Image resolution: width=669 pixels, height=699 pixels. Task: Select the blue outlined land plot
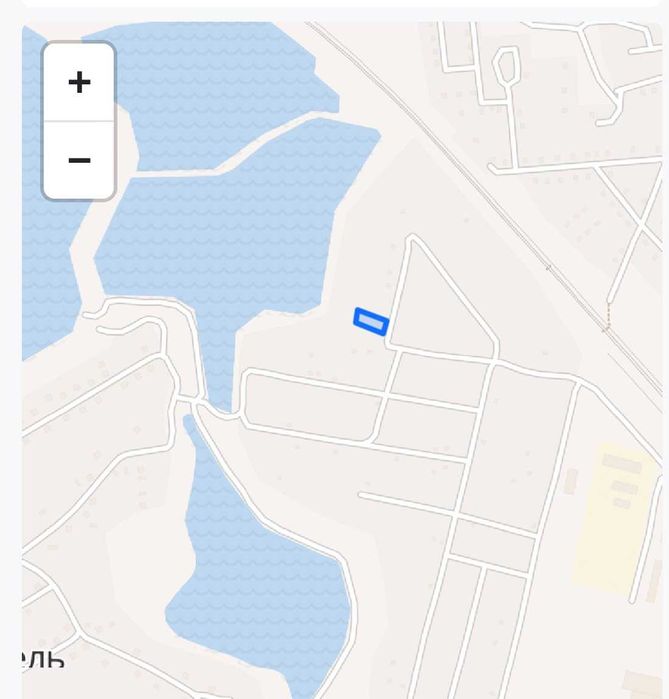coord(371,322)
